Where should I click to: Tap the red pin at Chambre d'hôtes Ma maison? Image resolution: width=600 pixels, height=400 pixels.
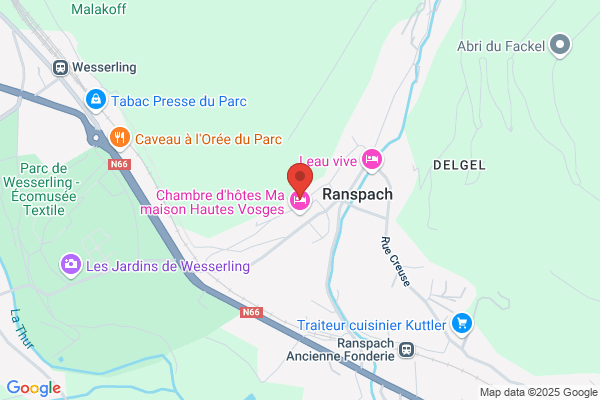300,178
